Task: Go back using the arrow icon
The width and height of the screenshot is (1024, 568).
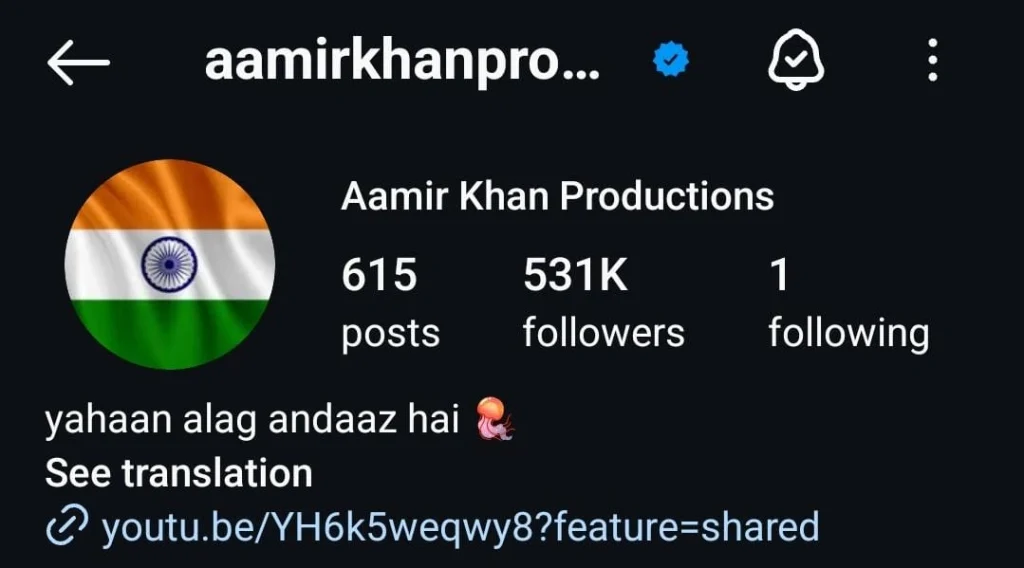Action: pos(78,64)
